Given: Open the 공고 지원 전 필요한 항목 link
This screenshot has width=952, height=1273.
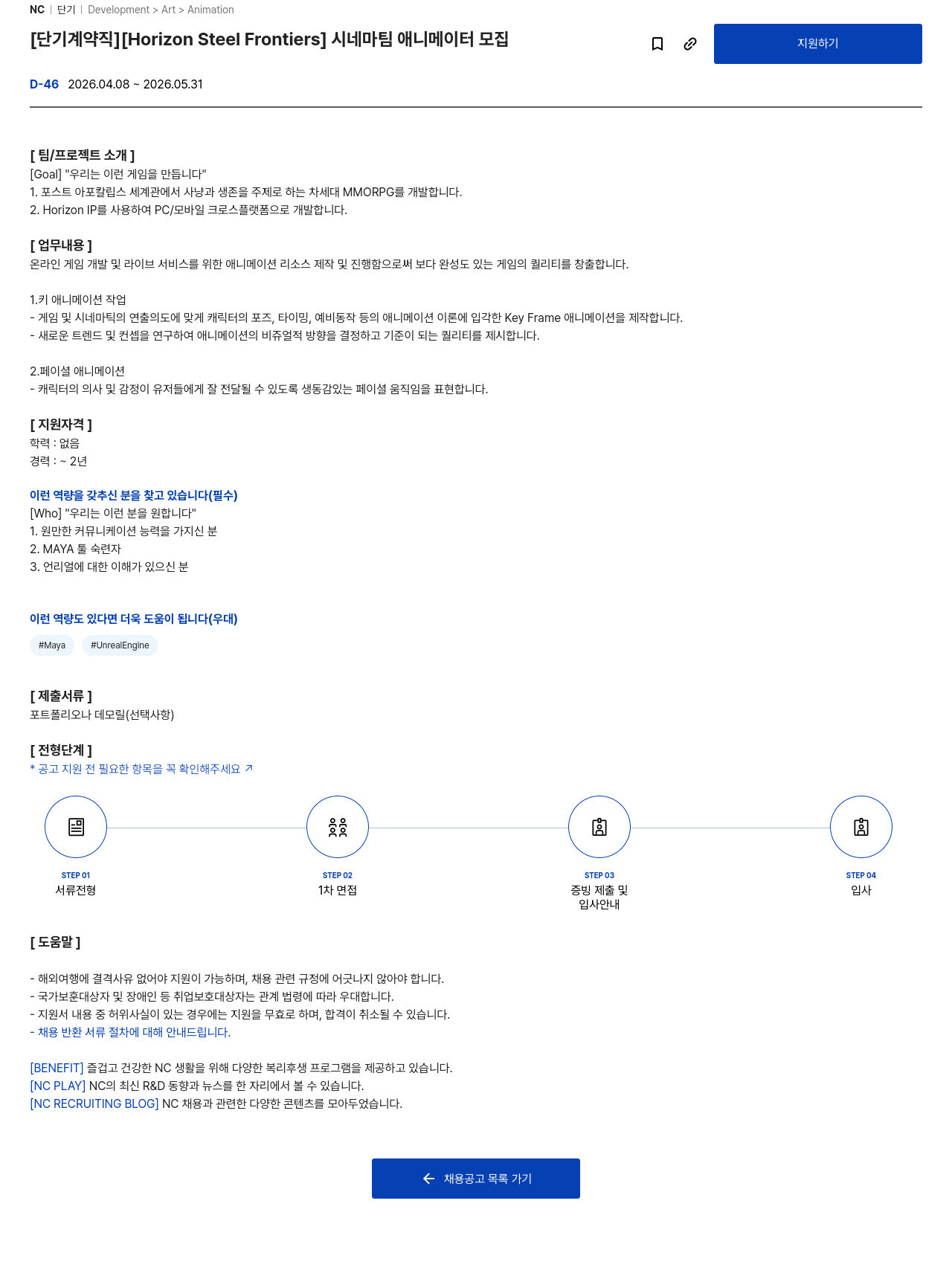Looking at the screenshot, I should click(141, 769).
